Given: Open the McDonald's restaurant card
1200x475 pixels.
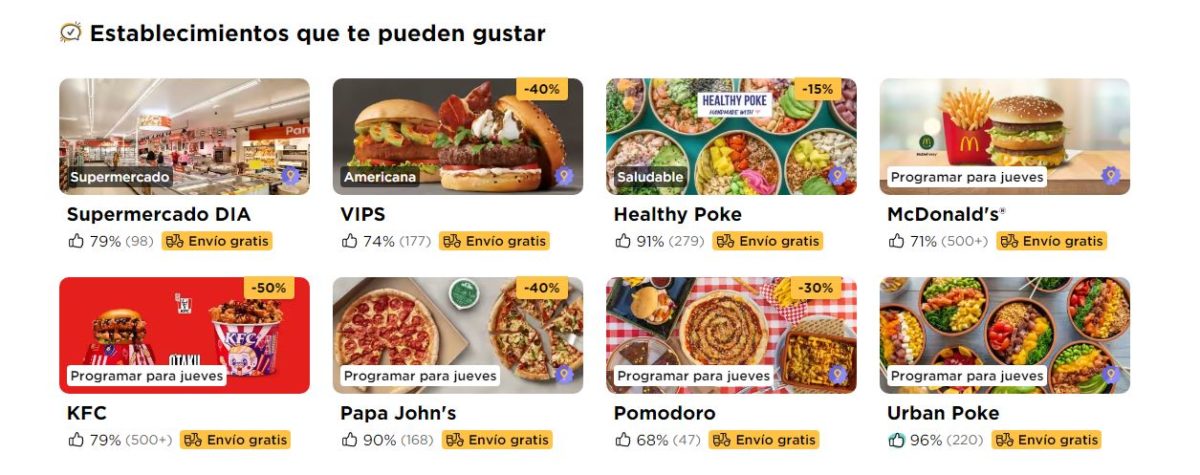Looking at the screenshot, I should (1004, 136).
